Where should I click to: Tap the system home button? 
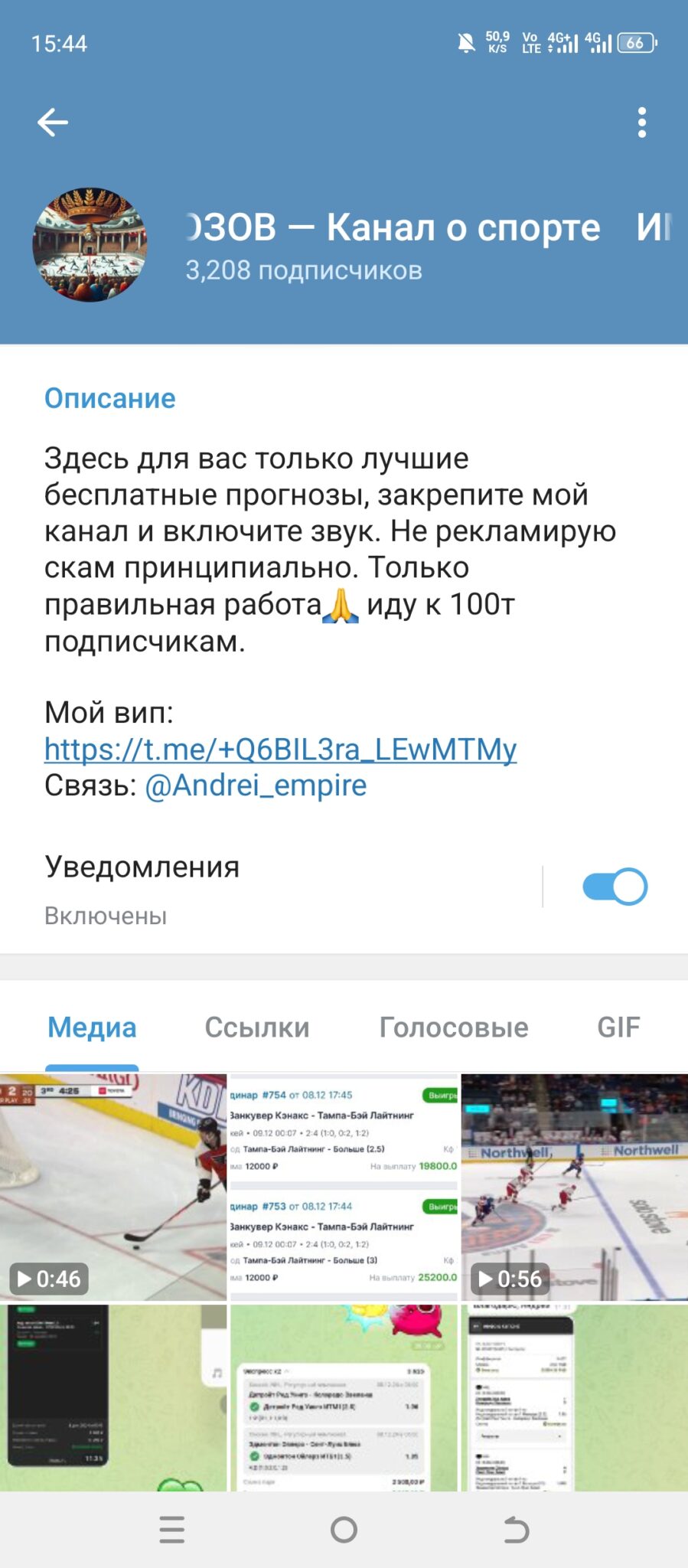click(x=344, y=1530)
